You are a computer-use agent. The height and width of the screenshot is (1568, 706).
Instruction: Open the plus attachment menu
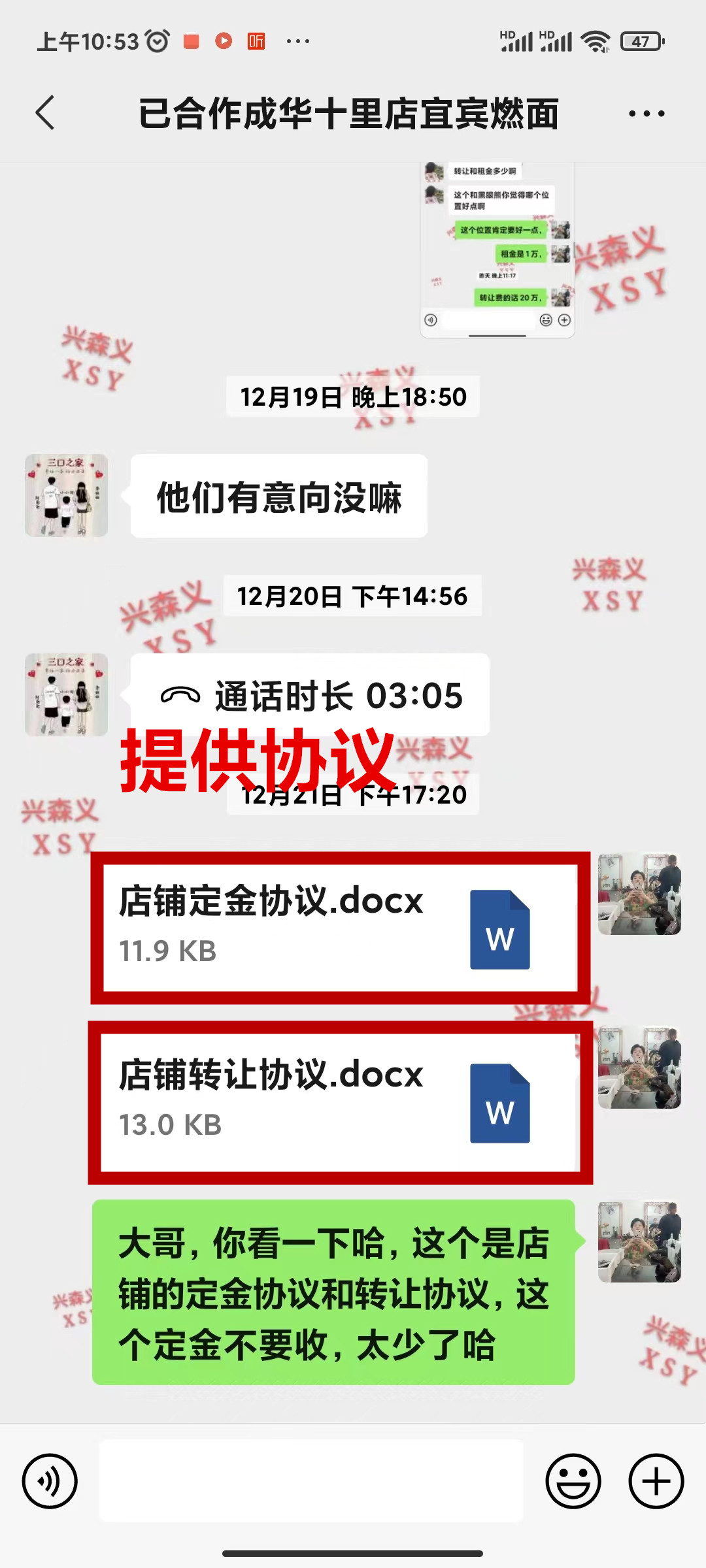click(656, 1481)
